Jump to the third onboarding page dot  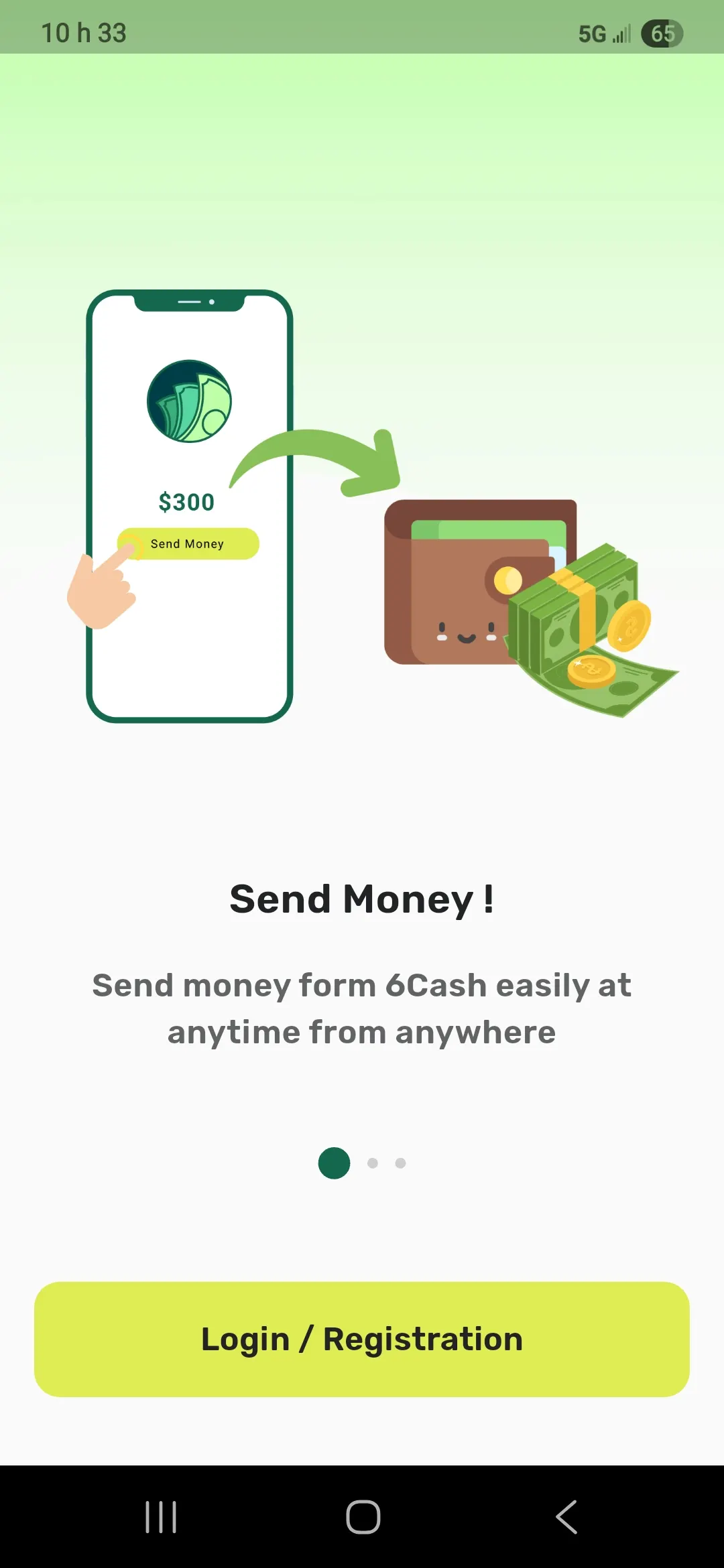point(400,1163)
